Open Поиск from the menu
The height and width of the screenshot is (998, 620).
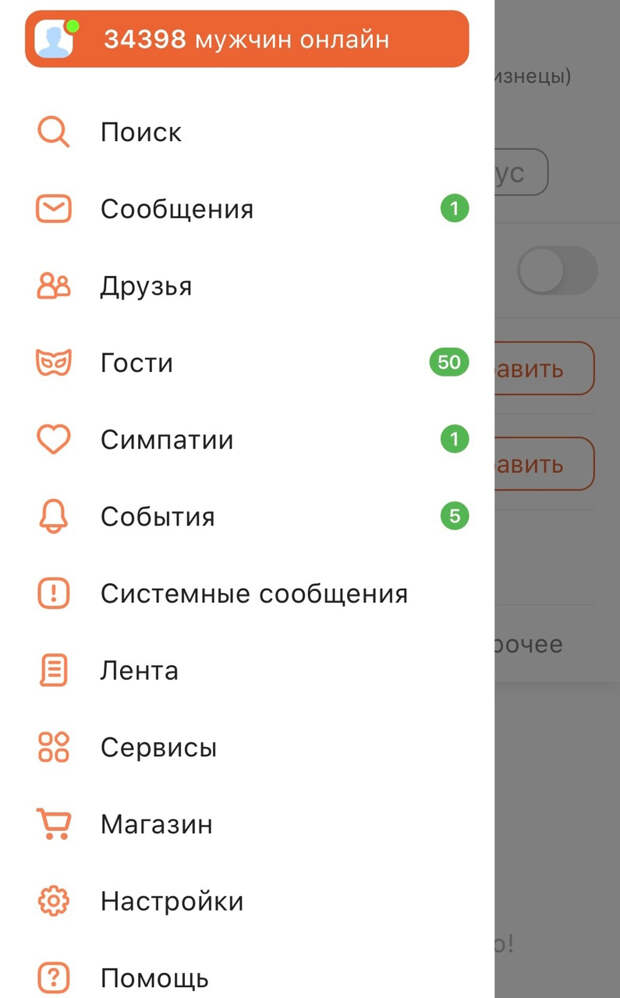[x=247, y=132]
